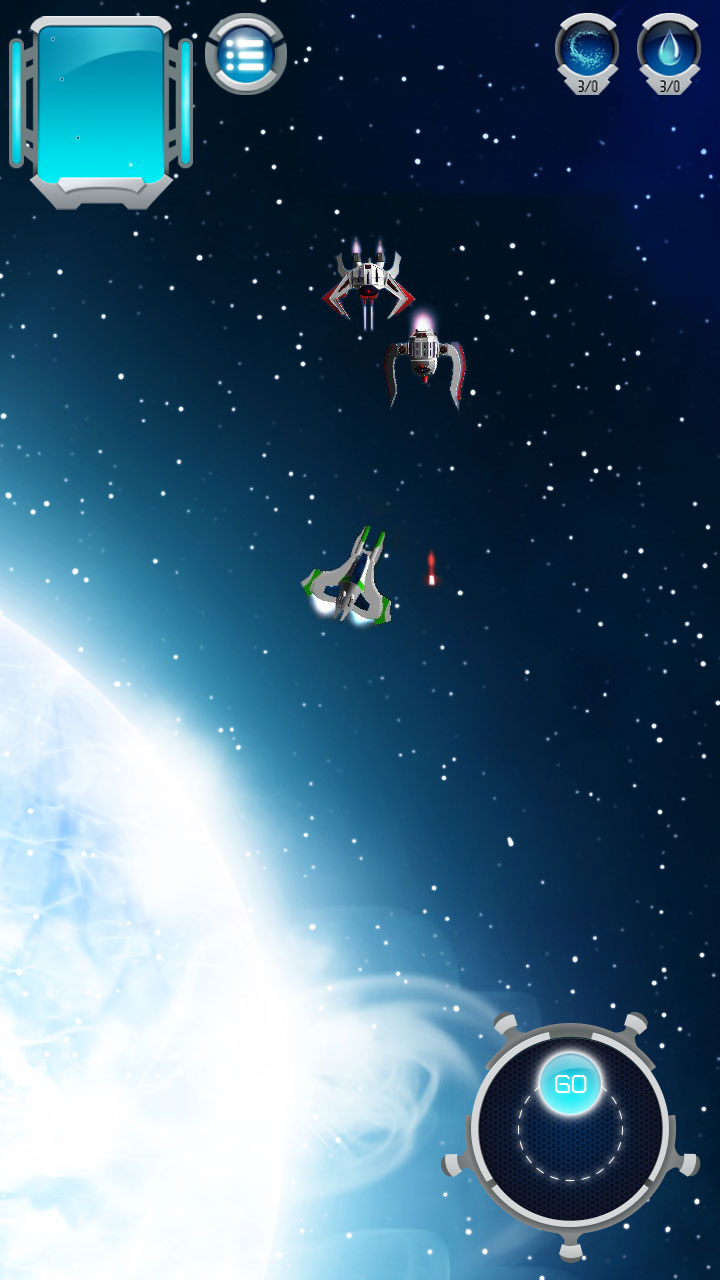The height and width of the screenshot is (1280, 720).
Task: Use the water drop power-up
Action: click(669, 53)
